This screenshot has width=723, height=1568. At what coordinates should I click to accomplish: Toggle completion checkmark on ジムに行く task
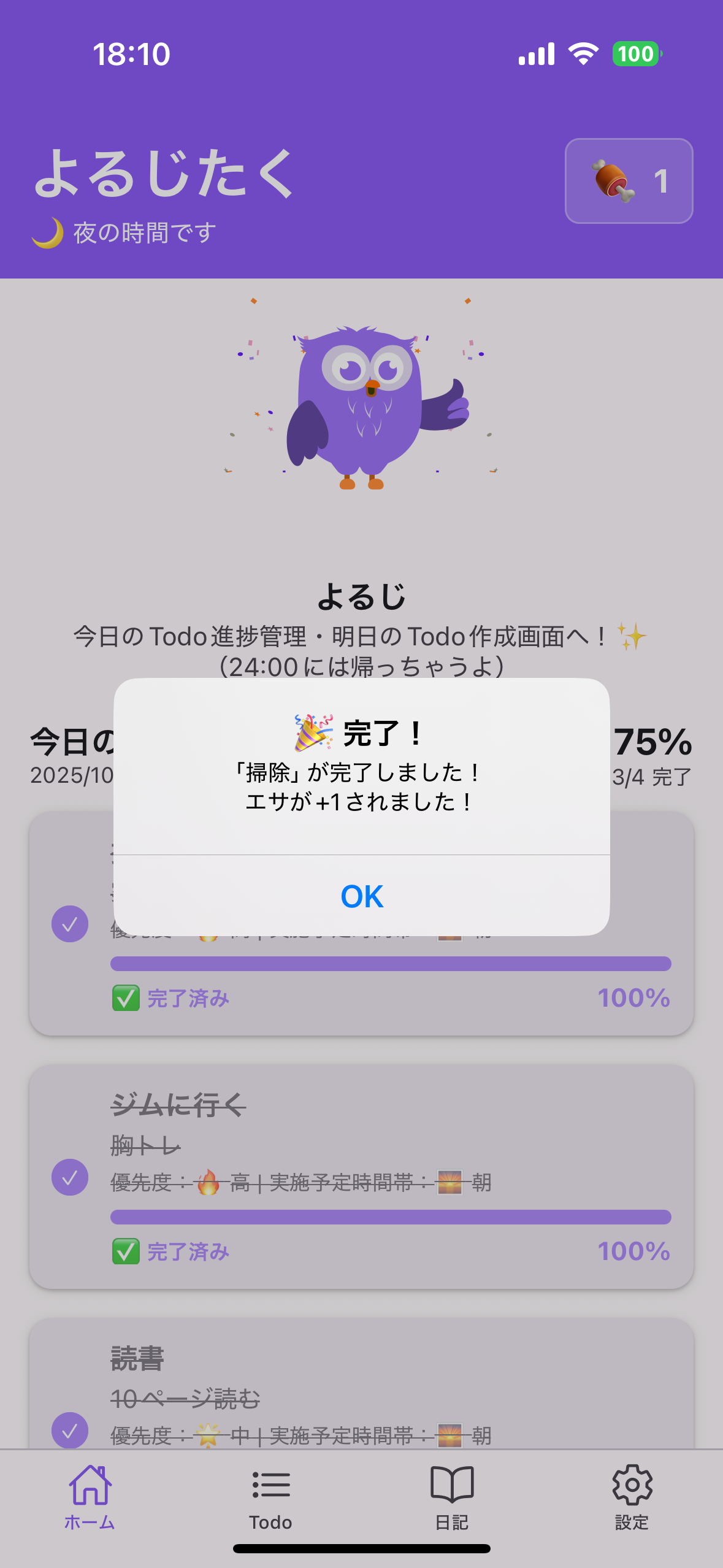click(69, 1178)
